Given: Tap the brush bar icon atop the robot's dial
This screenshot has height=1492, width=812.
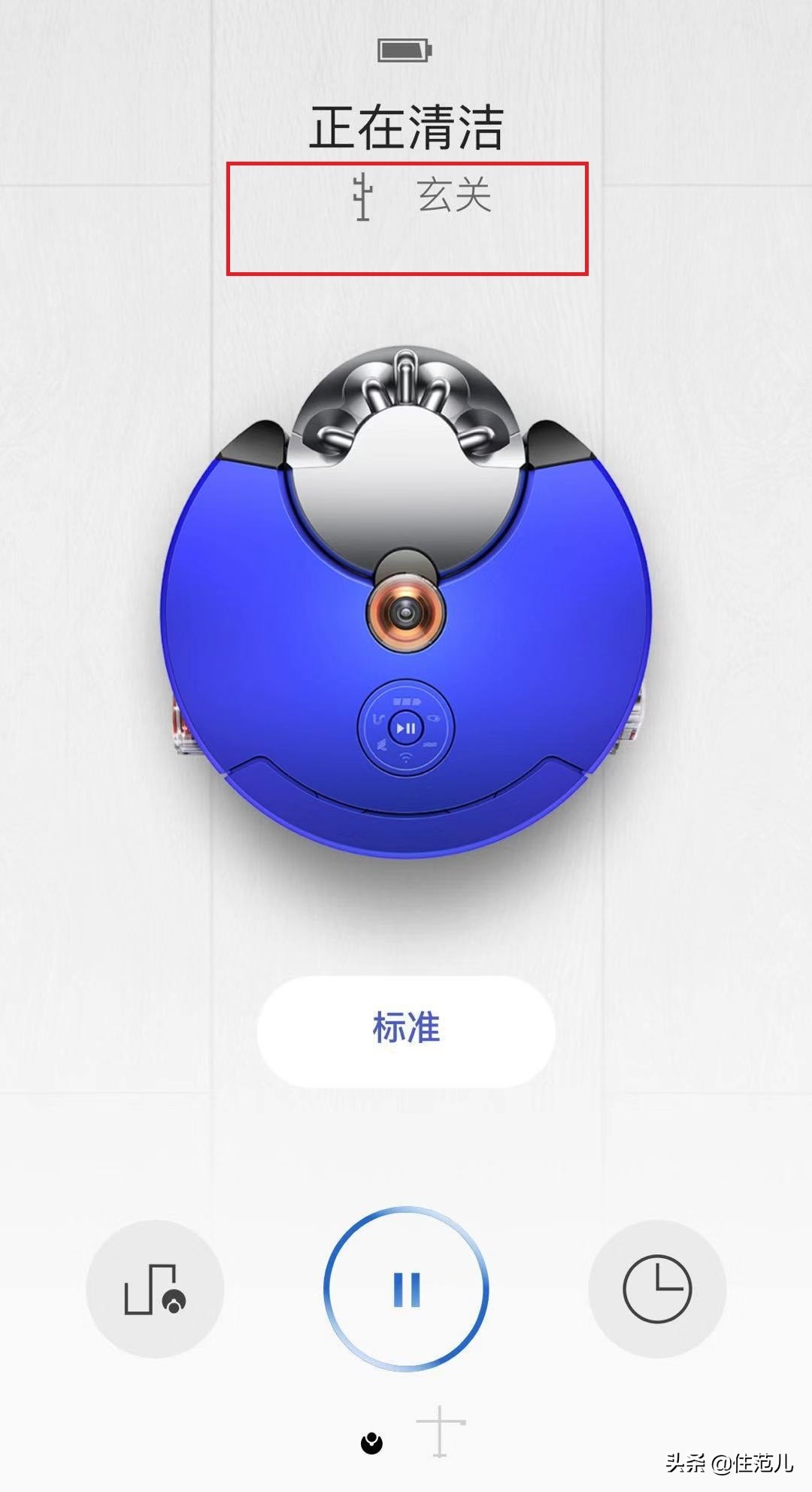Looking at the screenshot, I should [x=407, y=701].
